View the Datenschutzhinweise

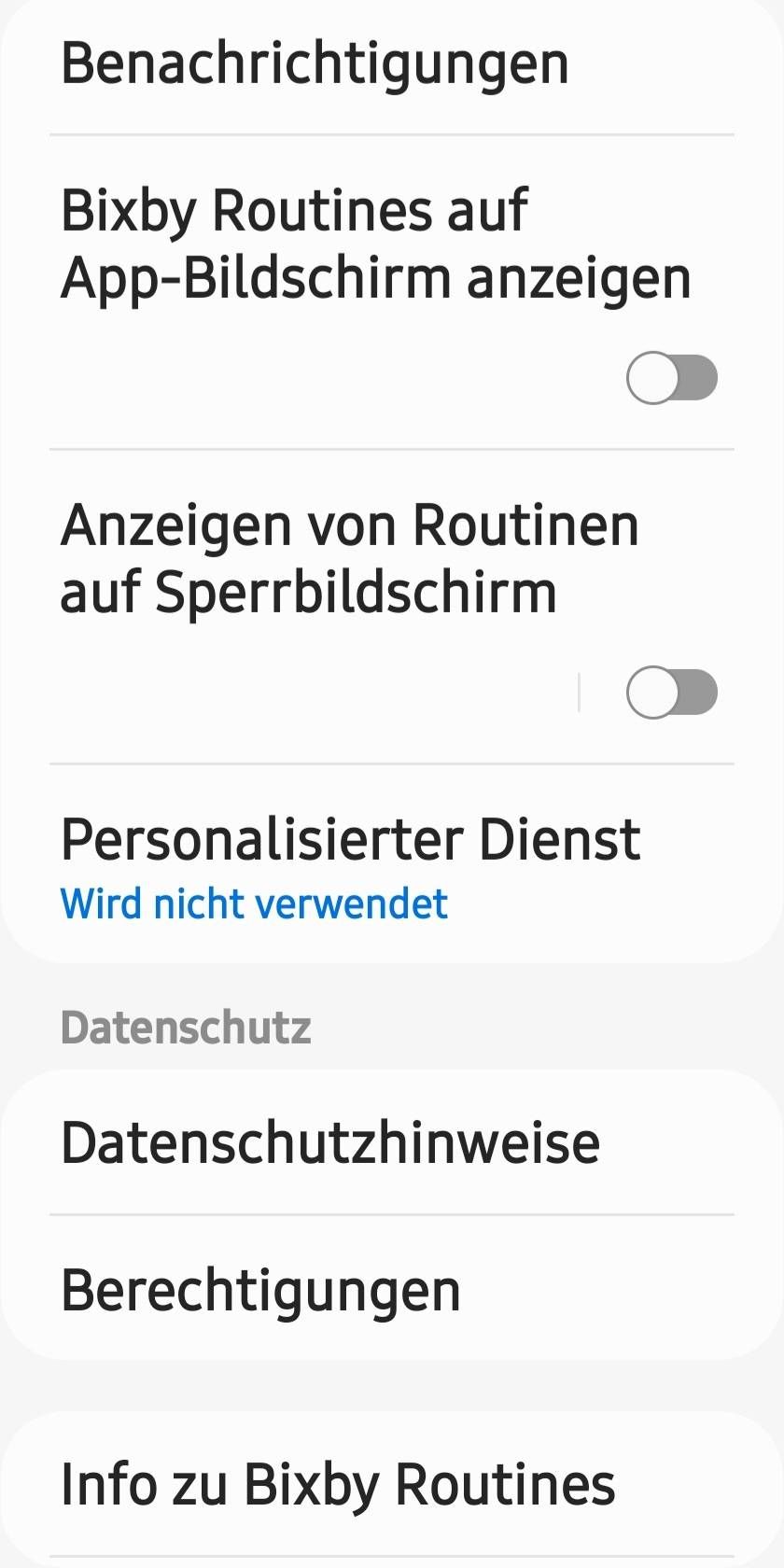pyautogui.click(x=330, y=1142)
